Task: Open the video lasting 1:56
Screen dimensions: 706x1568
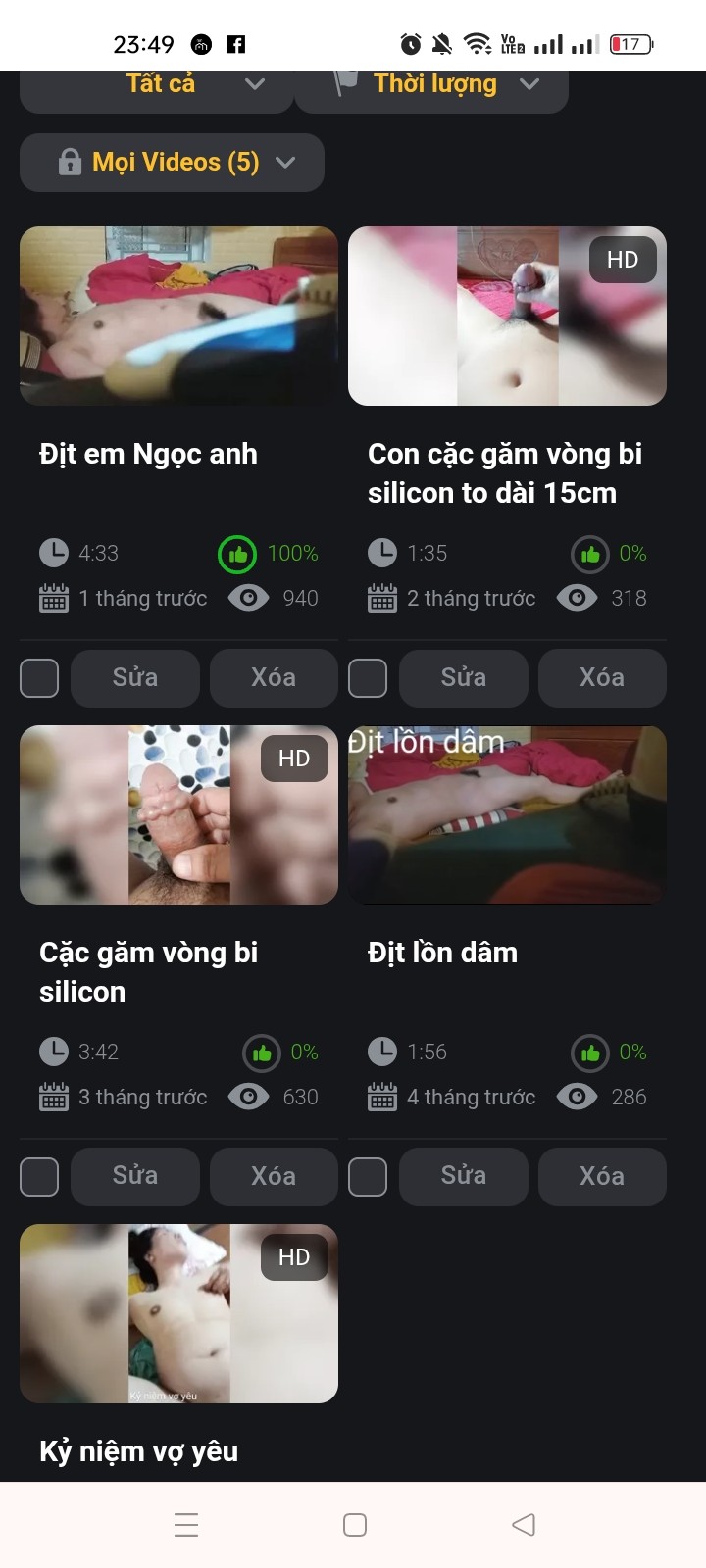Action: coord(507,814)
